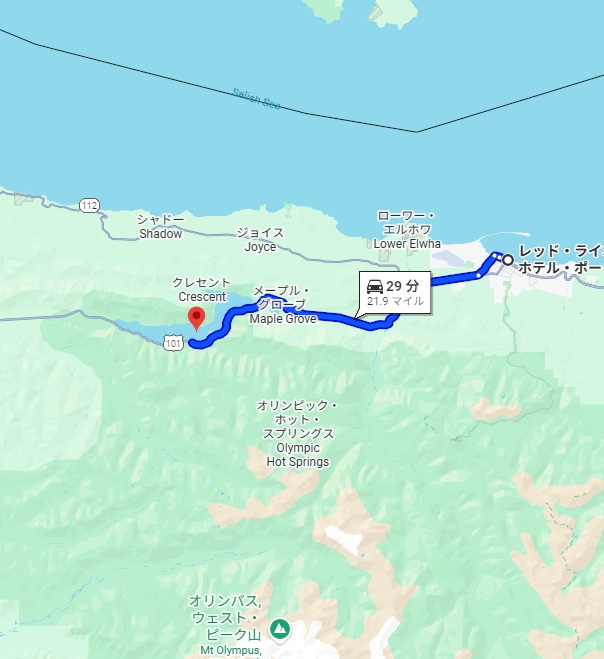Tap the red destination pin near Crescent
The height and width of the screenshot is (659, 604).
point(197,317)
